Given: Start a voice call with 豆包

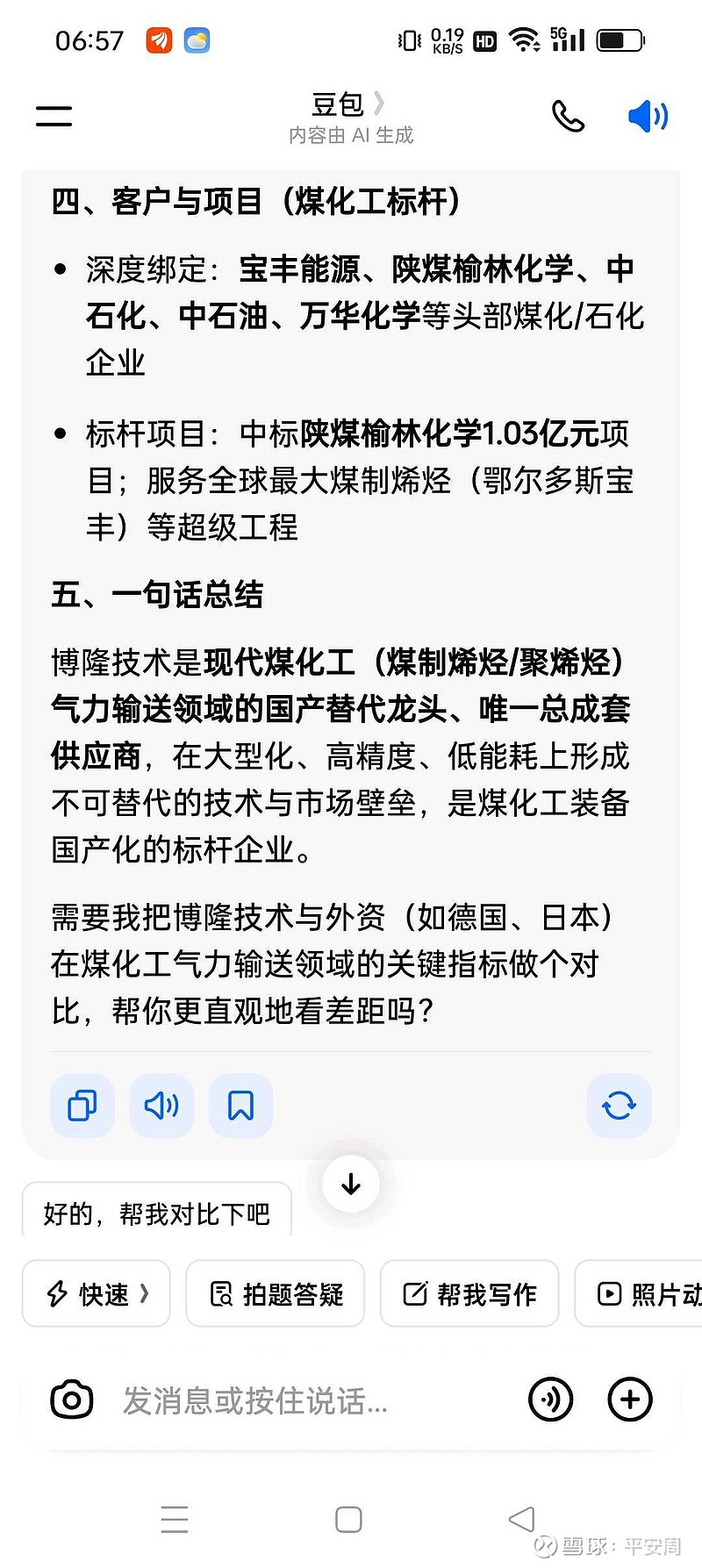Looking at the screenshot, I should pos(568,117).
